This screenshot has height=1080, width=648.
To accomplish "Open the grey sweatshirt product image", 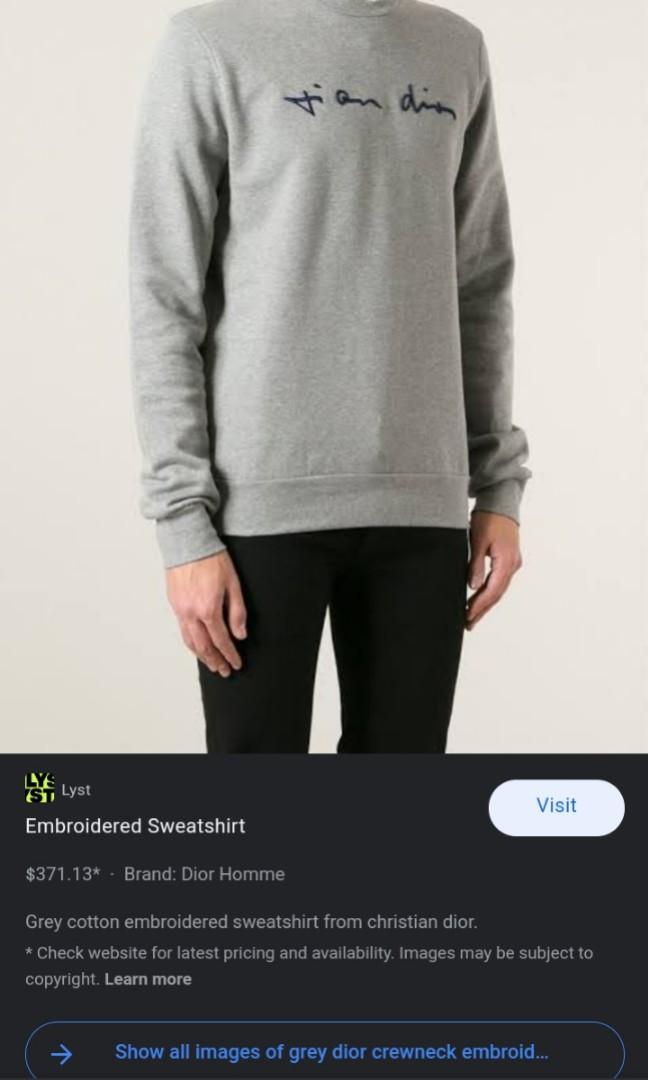I will coord(324,375).
